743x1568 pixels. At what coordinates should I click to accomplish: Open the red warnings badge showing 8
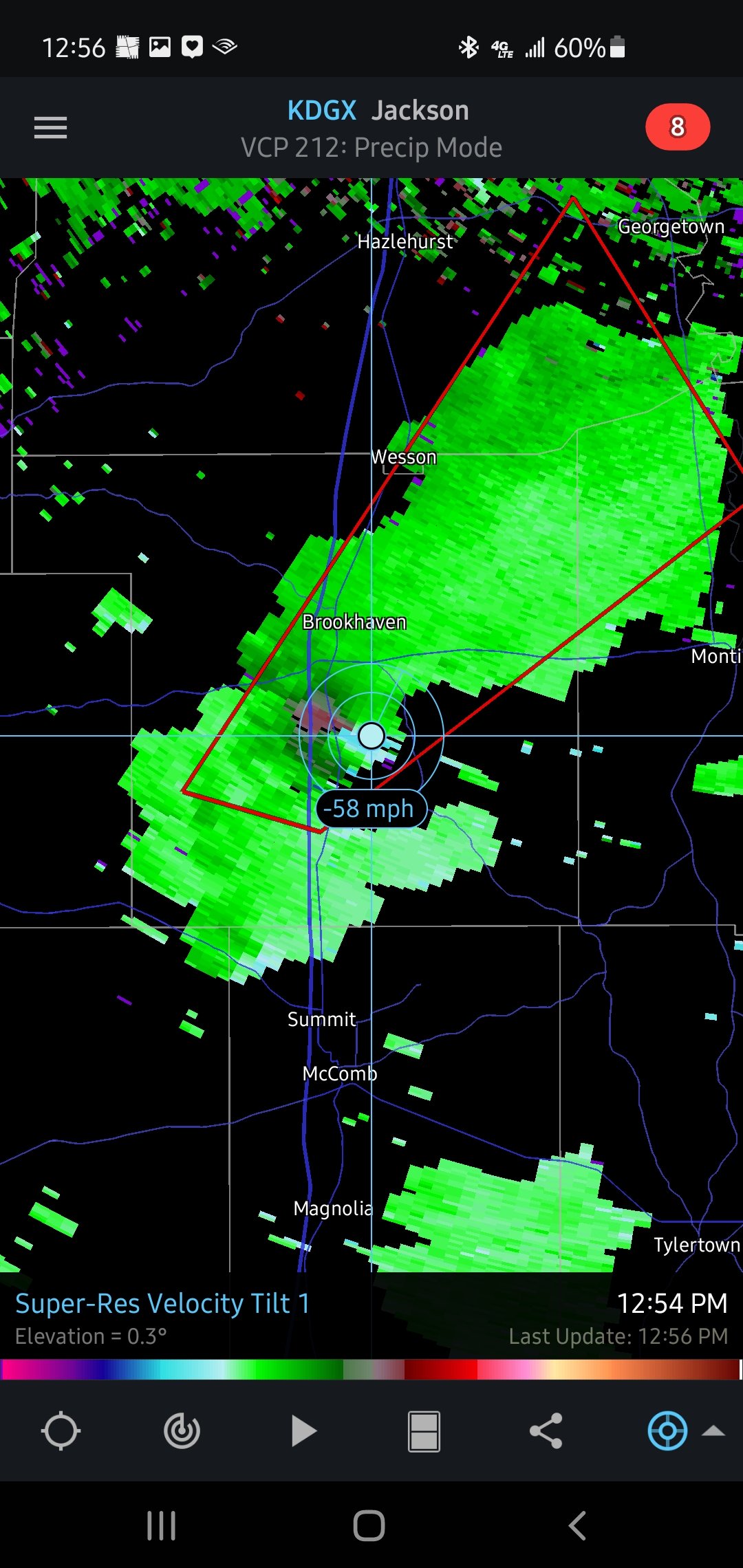coord(677,127)
